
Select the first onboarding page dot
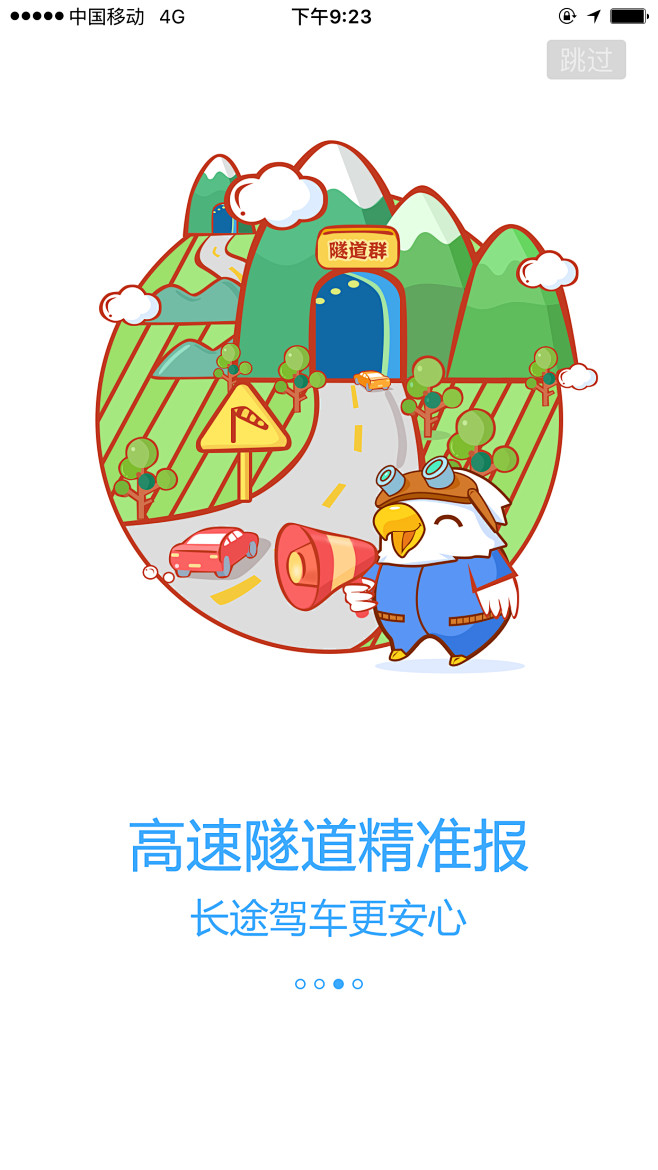pos(300,984)
